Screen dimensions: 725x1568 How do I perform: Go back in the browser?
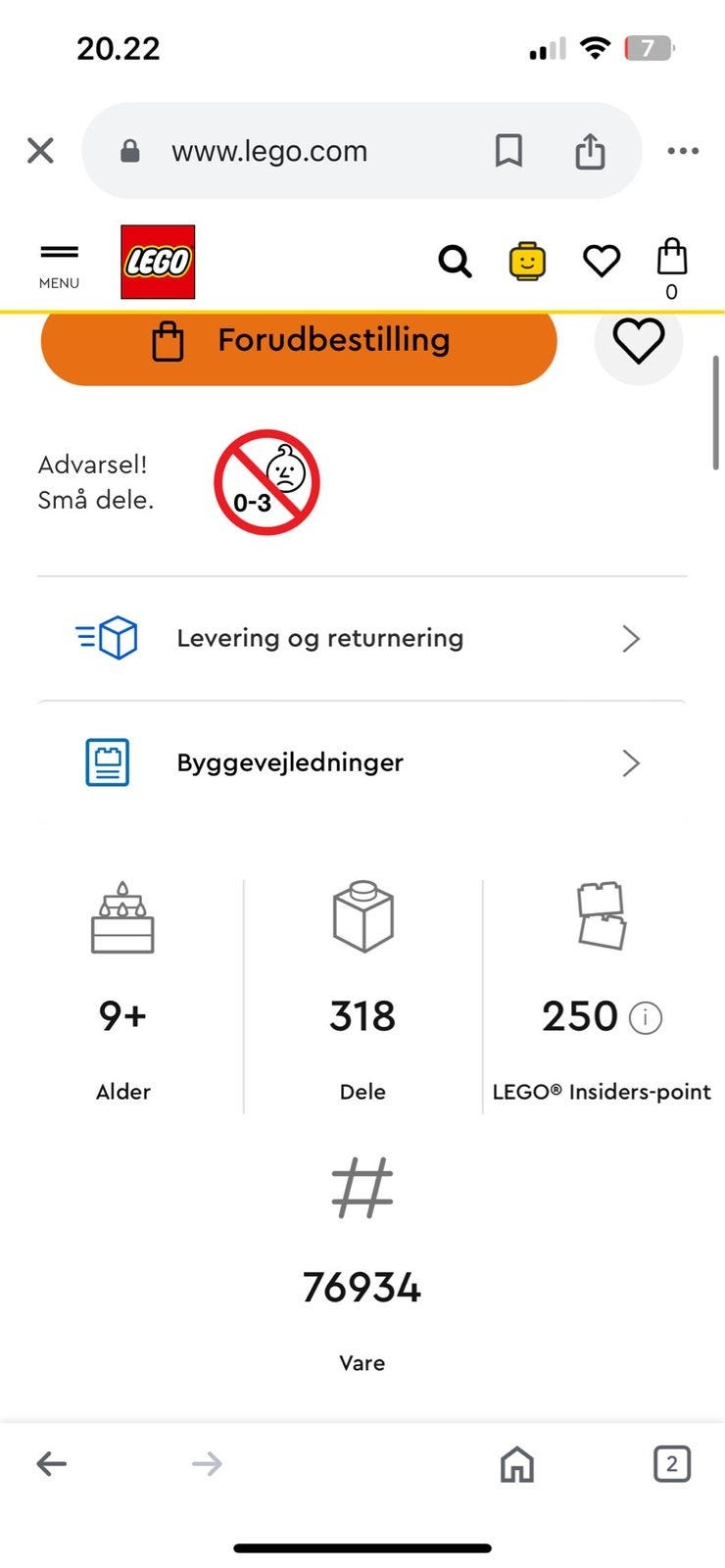click(x=52, y=1464)
